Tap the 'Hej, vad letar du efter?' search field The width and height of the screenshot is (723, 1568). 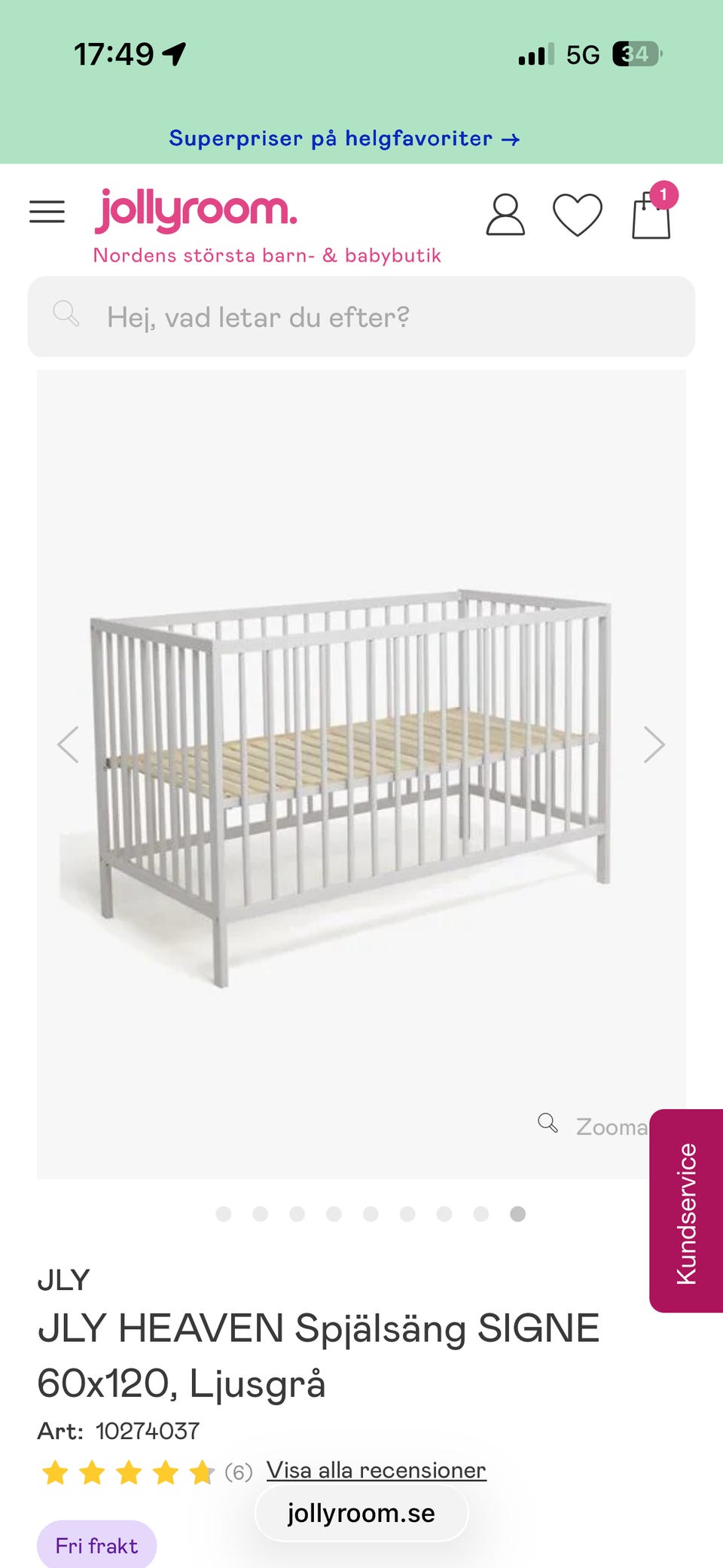(x=361, y=317)
